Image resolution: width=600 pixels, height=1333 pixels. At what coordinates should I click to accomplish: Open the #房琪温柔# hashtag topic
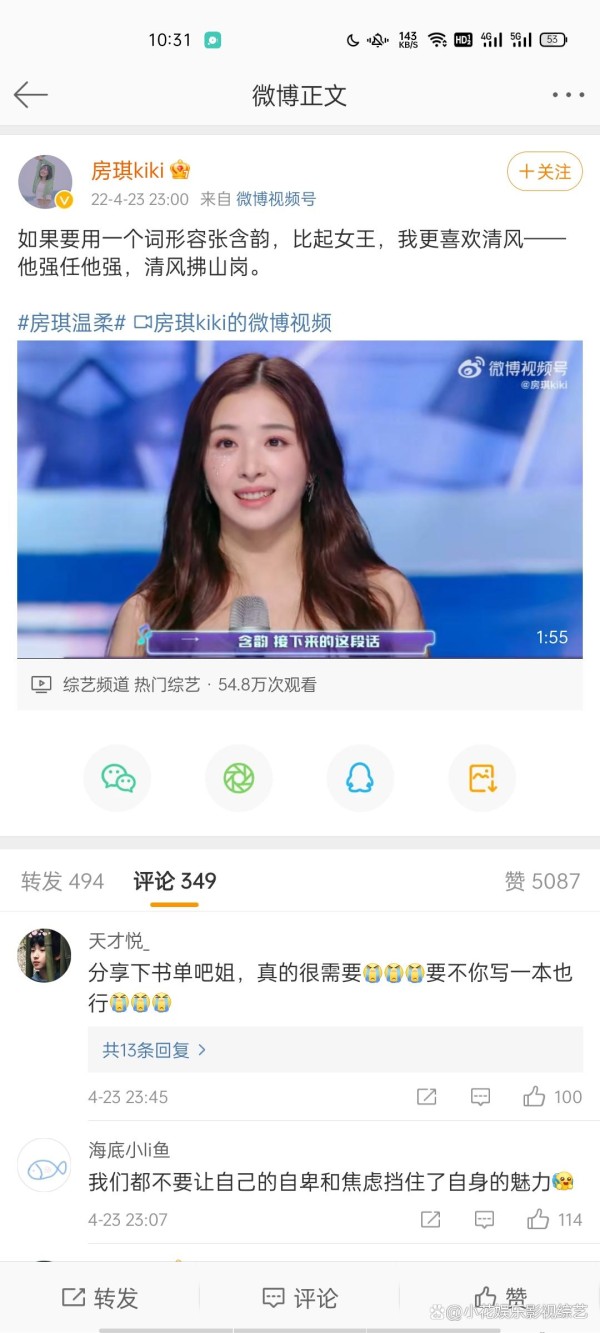pos(71,323)
